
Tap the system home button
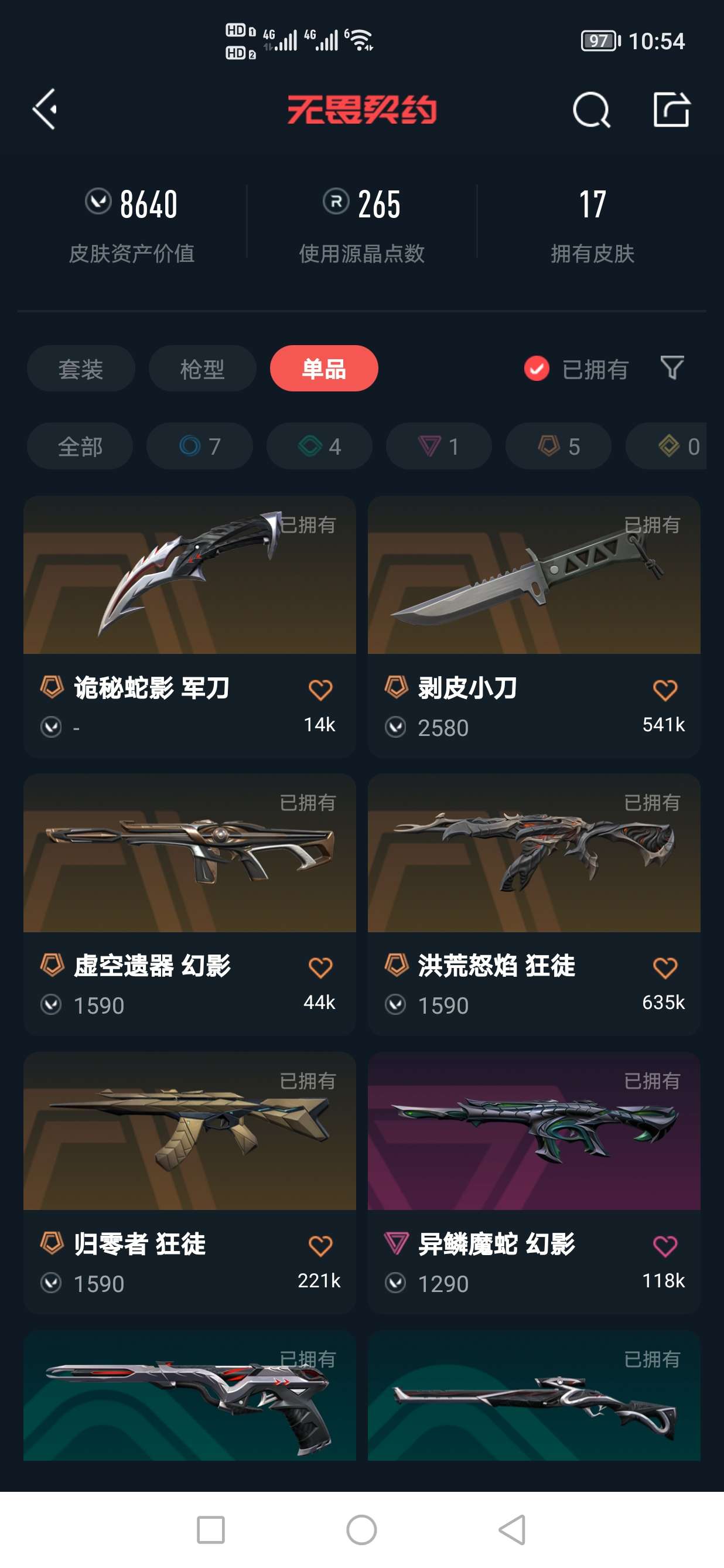361,1530
